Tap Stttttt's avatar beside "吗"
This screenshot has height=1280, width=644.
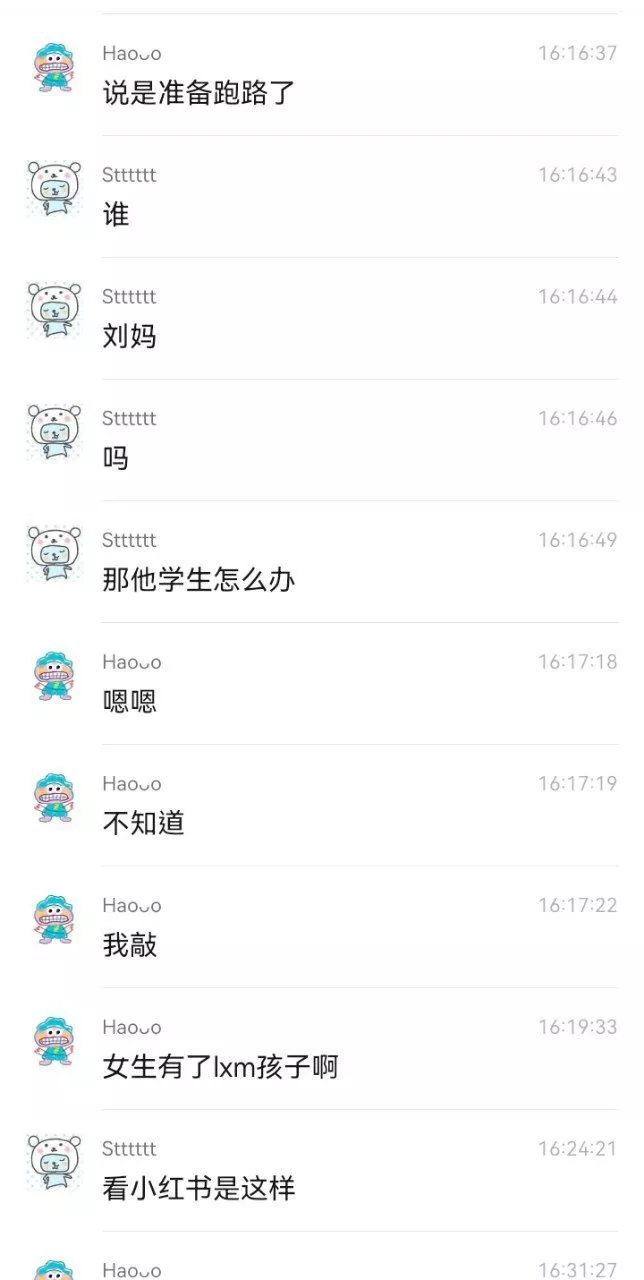click(x=54, y=433)
